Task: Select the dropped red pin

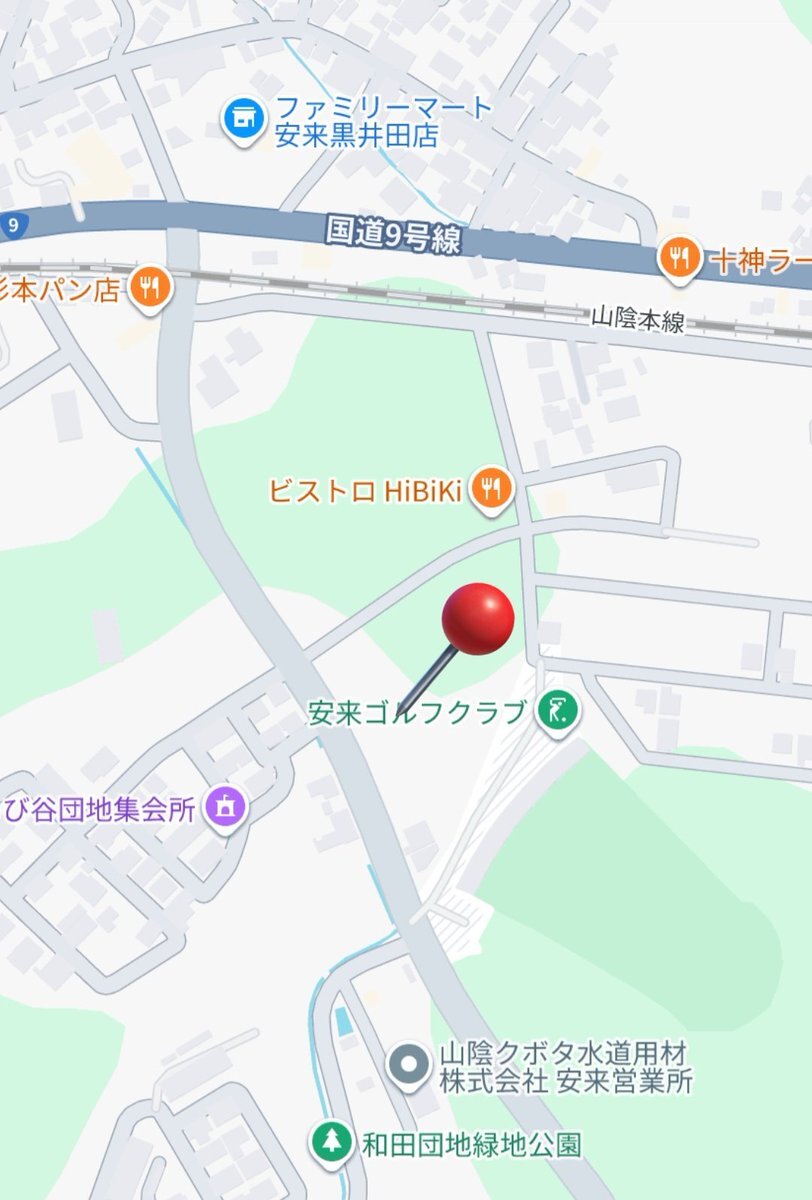Action: pos(478,619)
